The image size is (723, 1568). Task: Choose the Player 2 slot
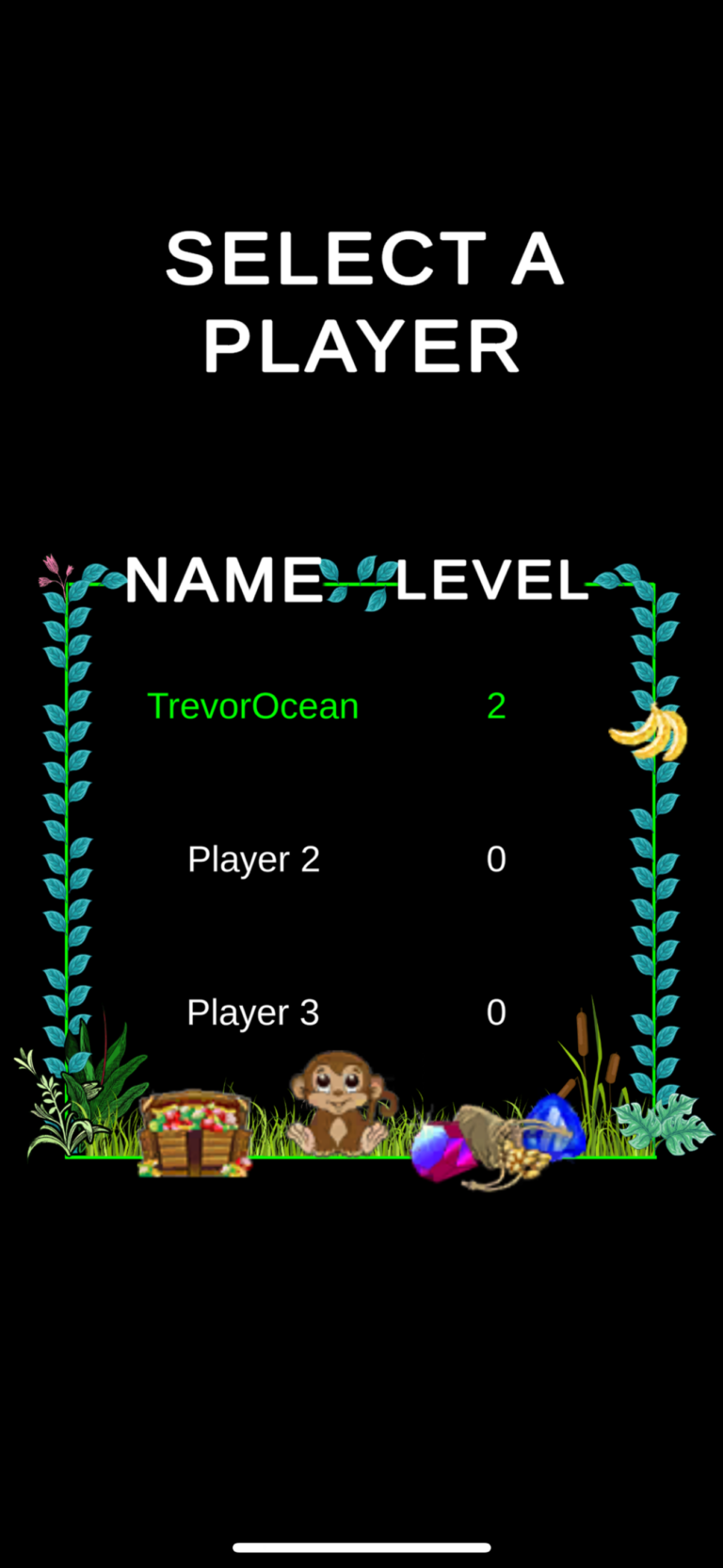point(253,859)
